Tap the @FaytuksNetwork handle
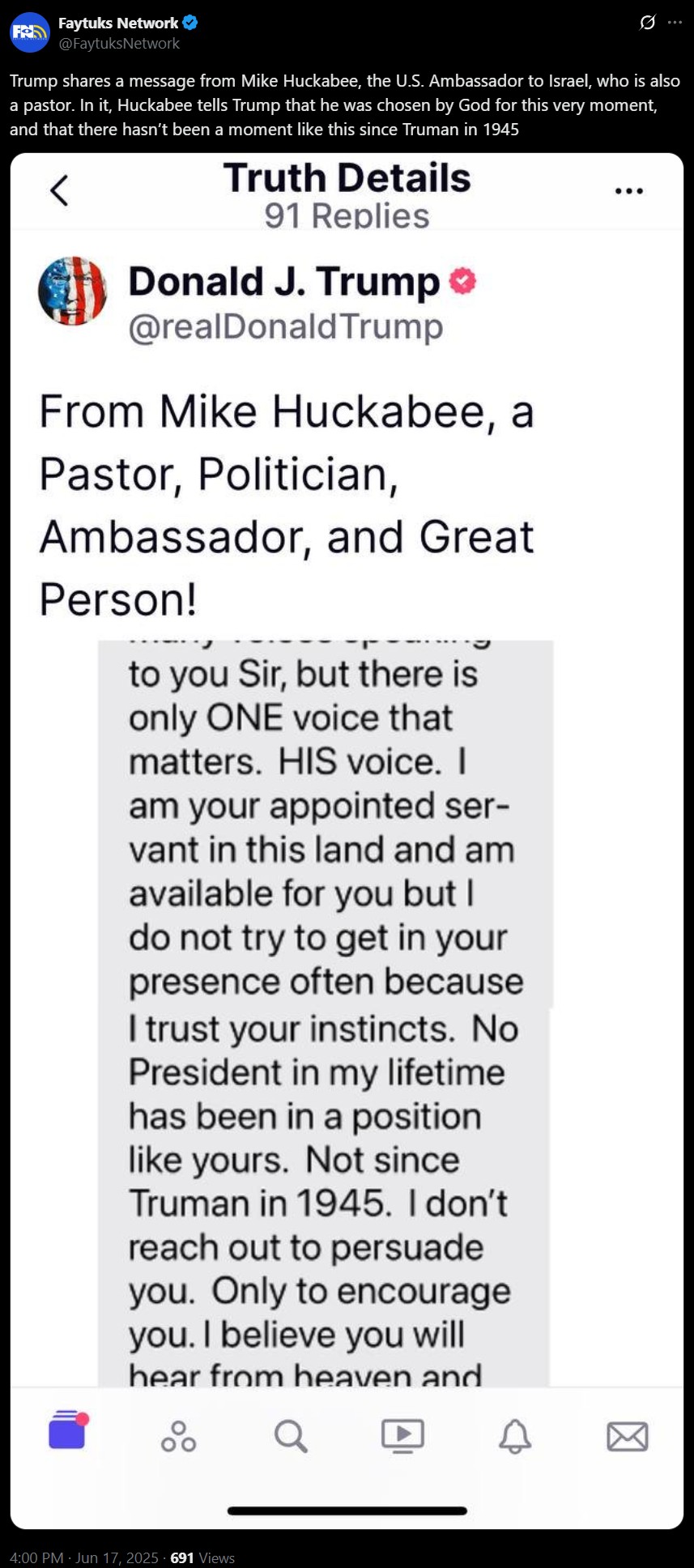The image size is (694, 1568). pyautogui.click(x=119, y=43)
